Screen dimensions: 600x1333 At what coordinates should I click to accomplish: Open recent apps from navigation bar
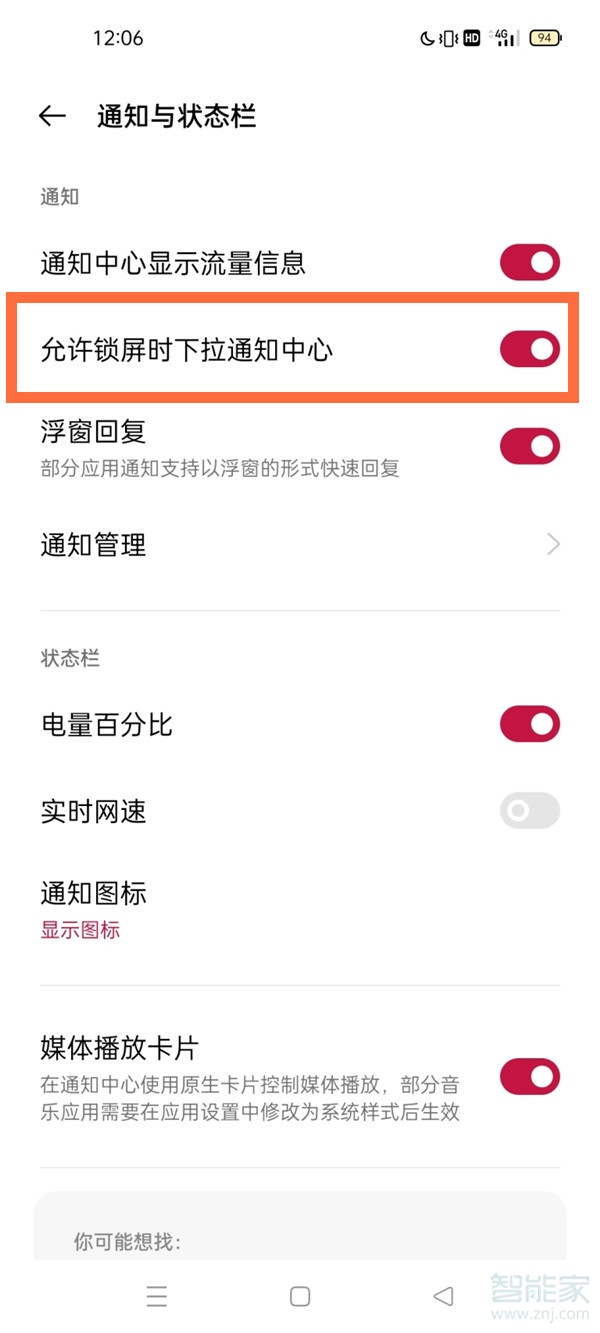click(157, 1296)
